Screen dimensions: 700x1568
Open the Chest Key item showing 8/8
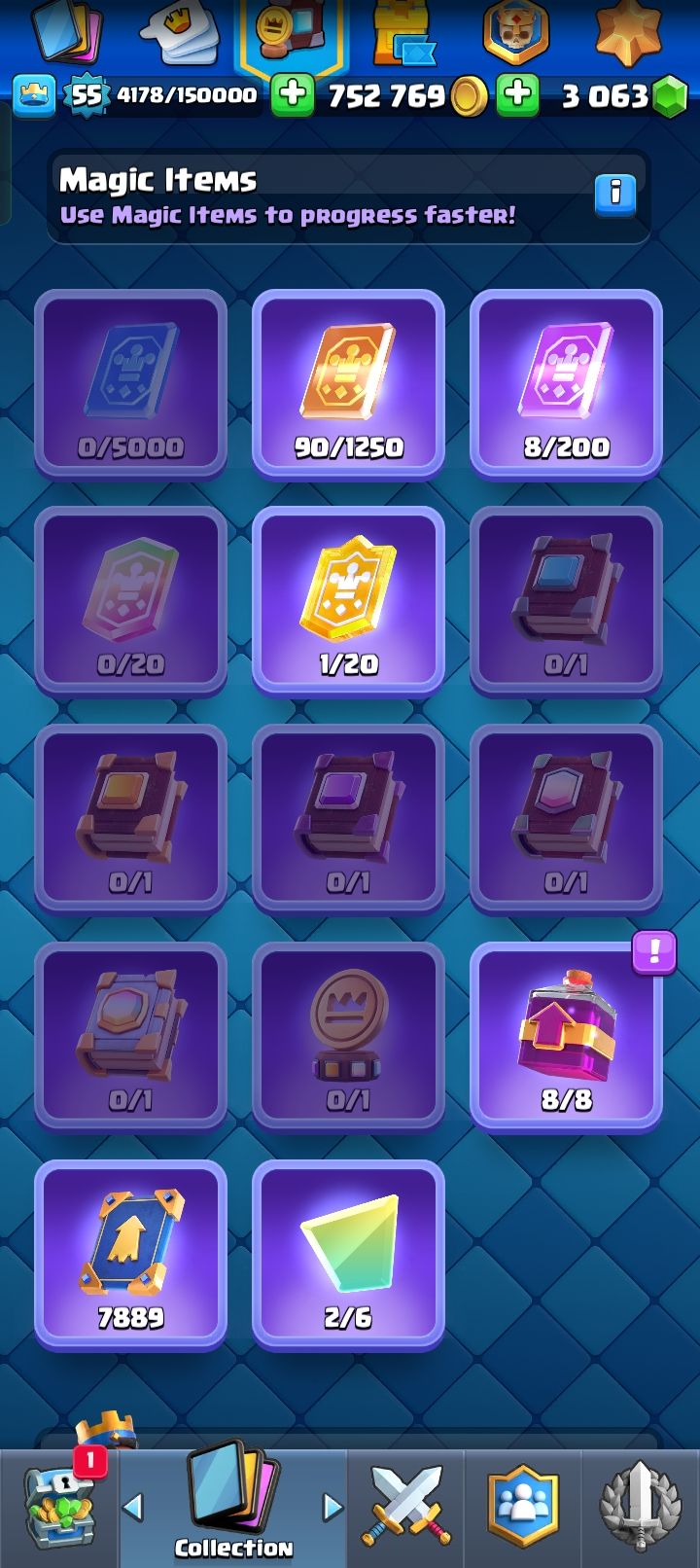(x=566, y=1037)
